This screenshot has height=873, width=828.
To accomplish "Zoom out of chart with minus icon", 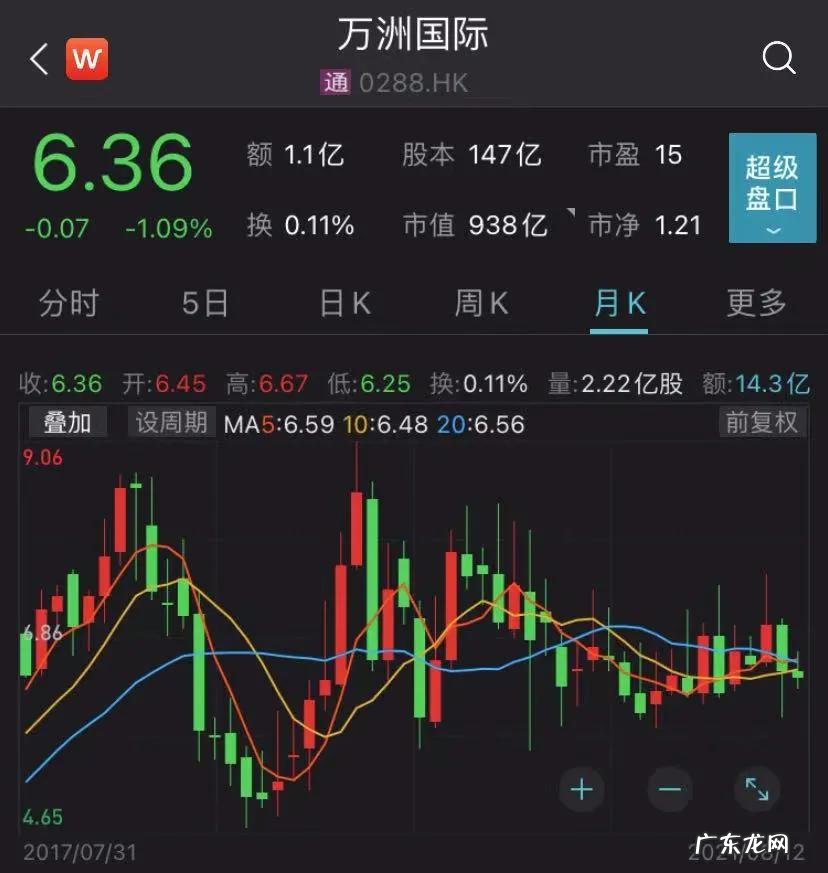I will tap(669, 789).
